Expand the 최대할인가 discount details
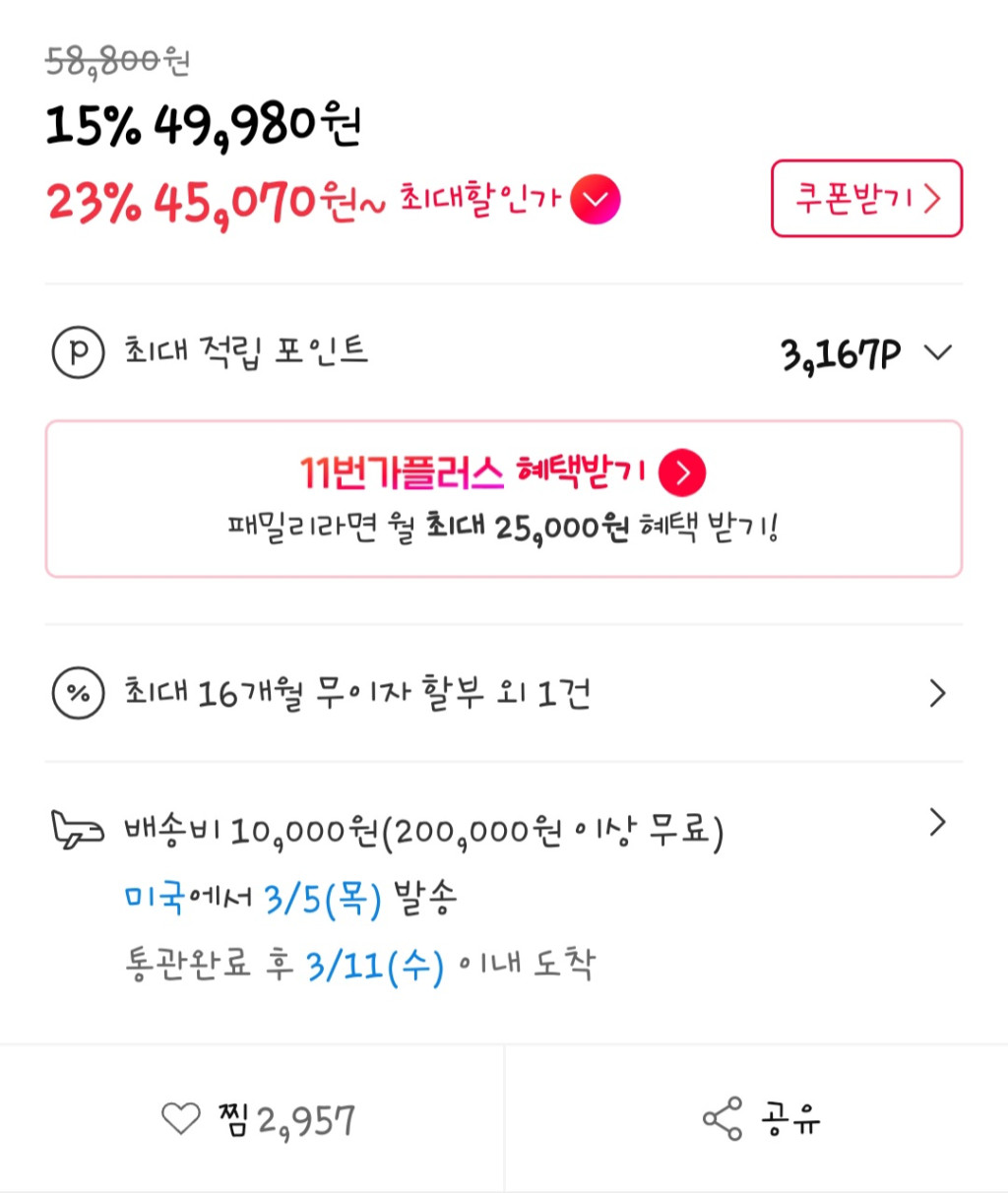Screen dimensions: 1008x1193 (x=595, y=199)
